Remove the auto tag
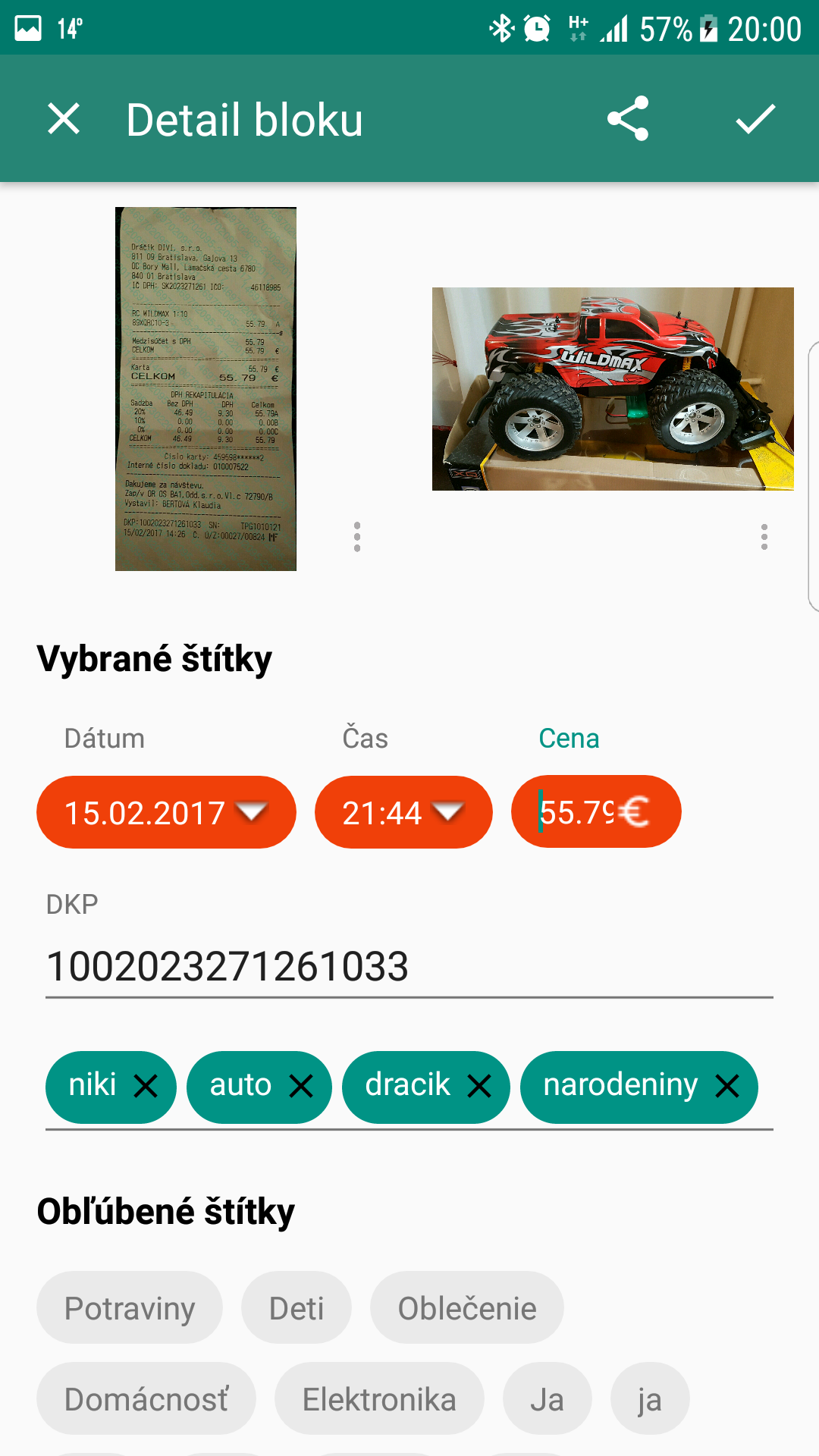819x1456 pixels. 301,1087
